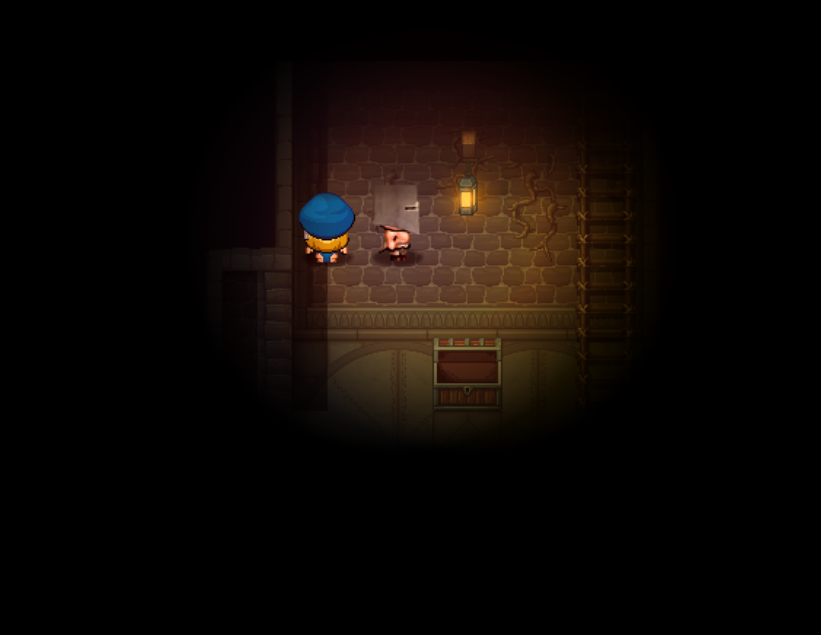Talk to the hooded character

pos(398,222)
